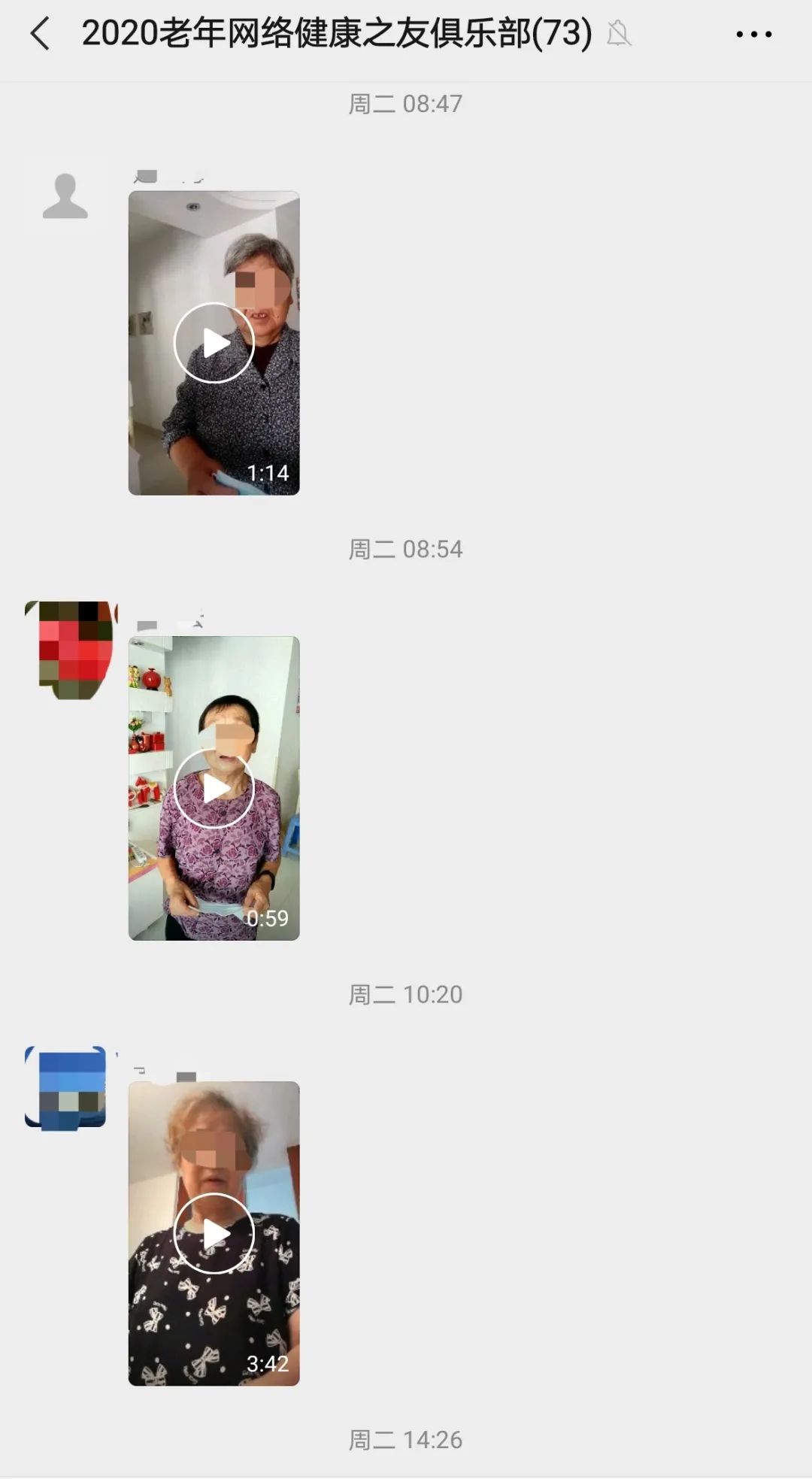View profile of the red-avatar sender

coord(71,648)
